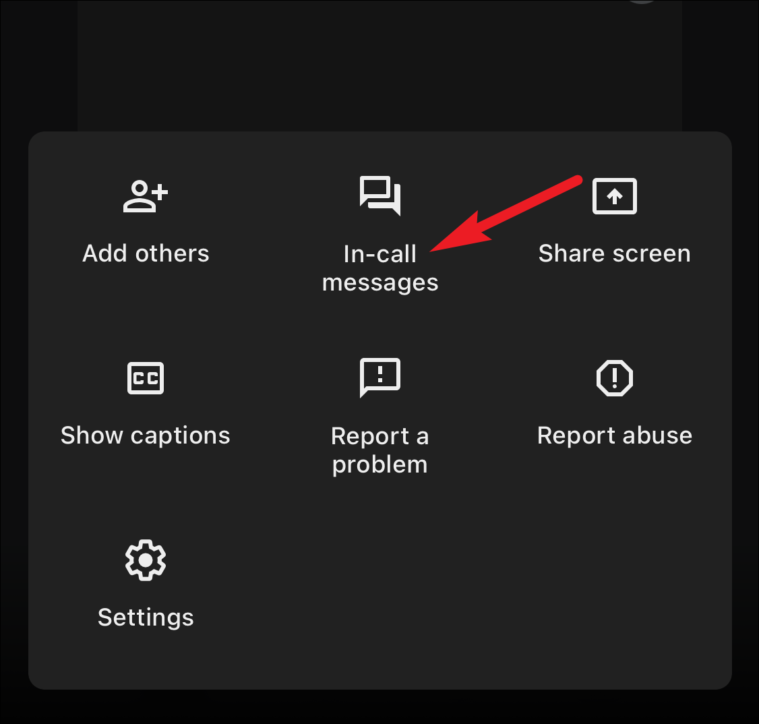
Task: Select Add others option
Action: tap(146, 222)
